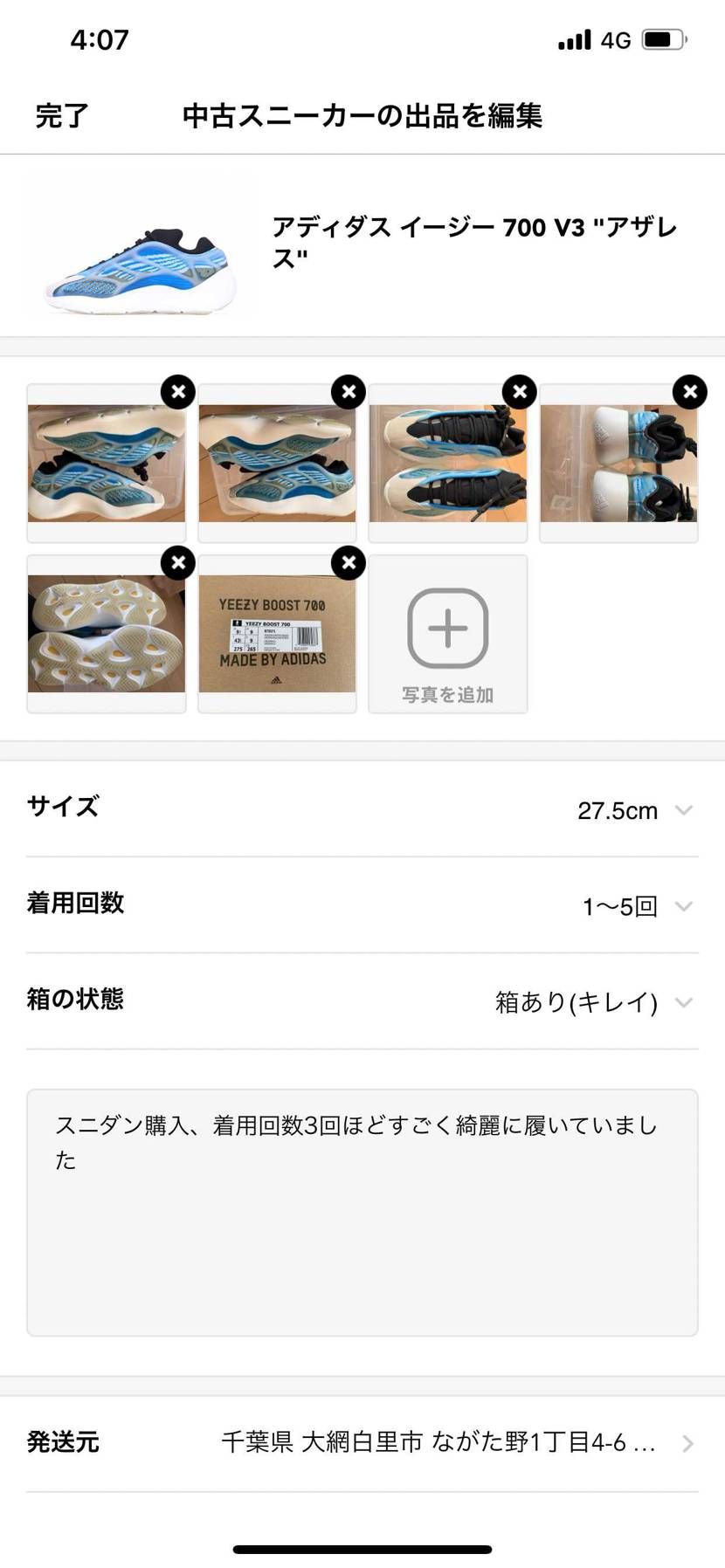Delete the sole photo with its X button
The height and width of the screenshot is (1568, 725).
(x=177, y=562)
